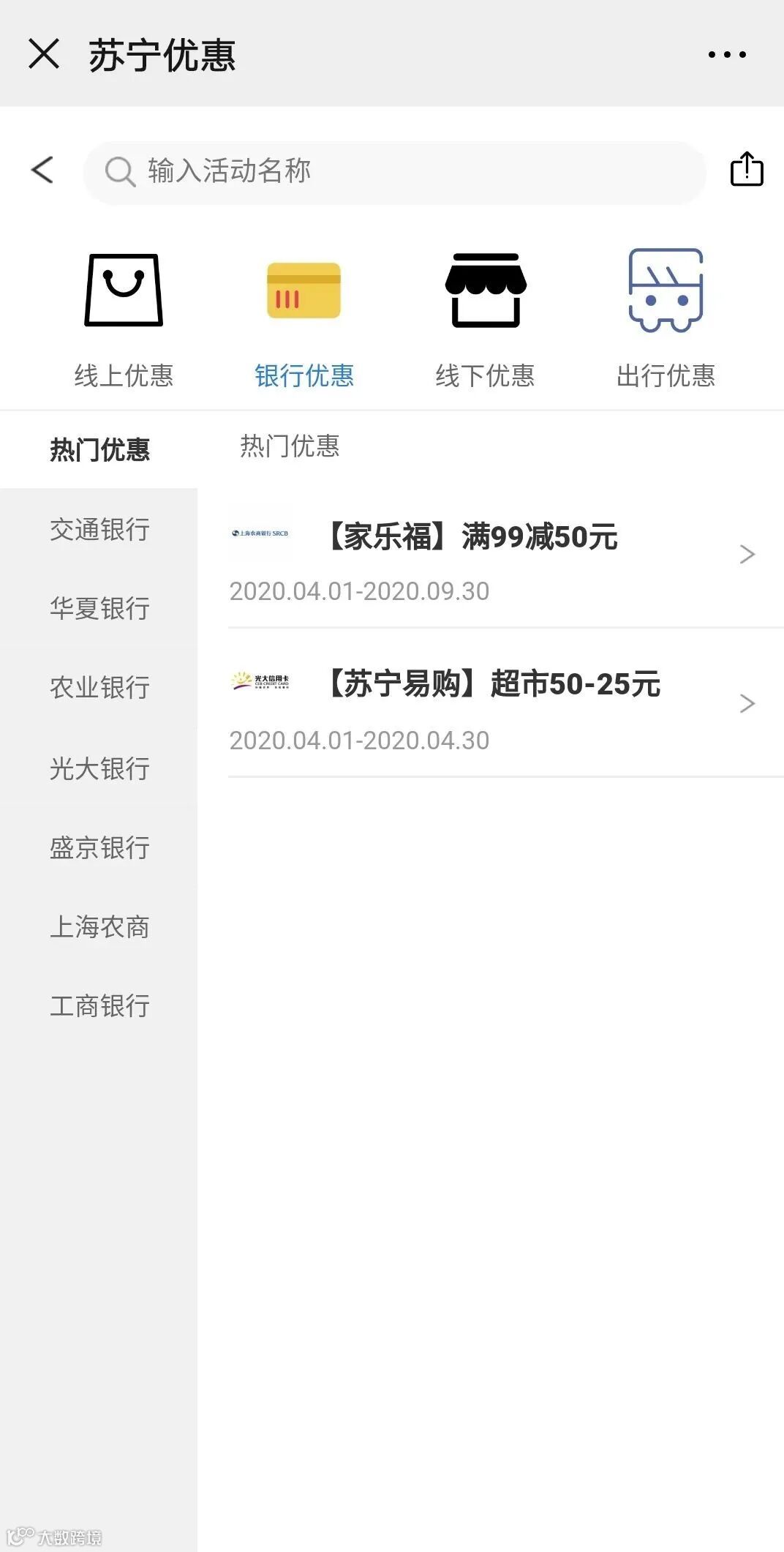Open the three-dot overflow menu

[727, 54]
